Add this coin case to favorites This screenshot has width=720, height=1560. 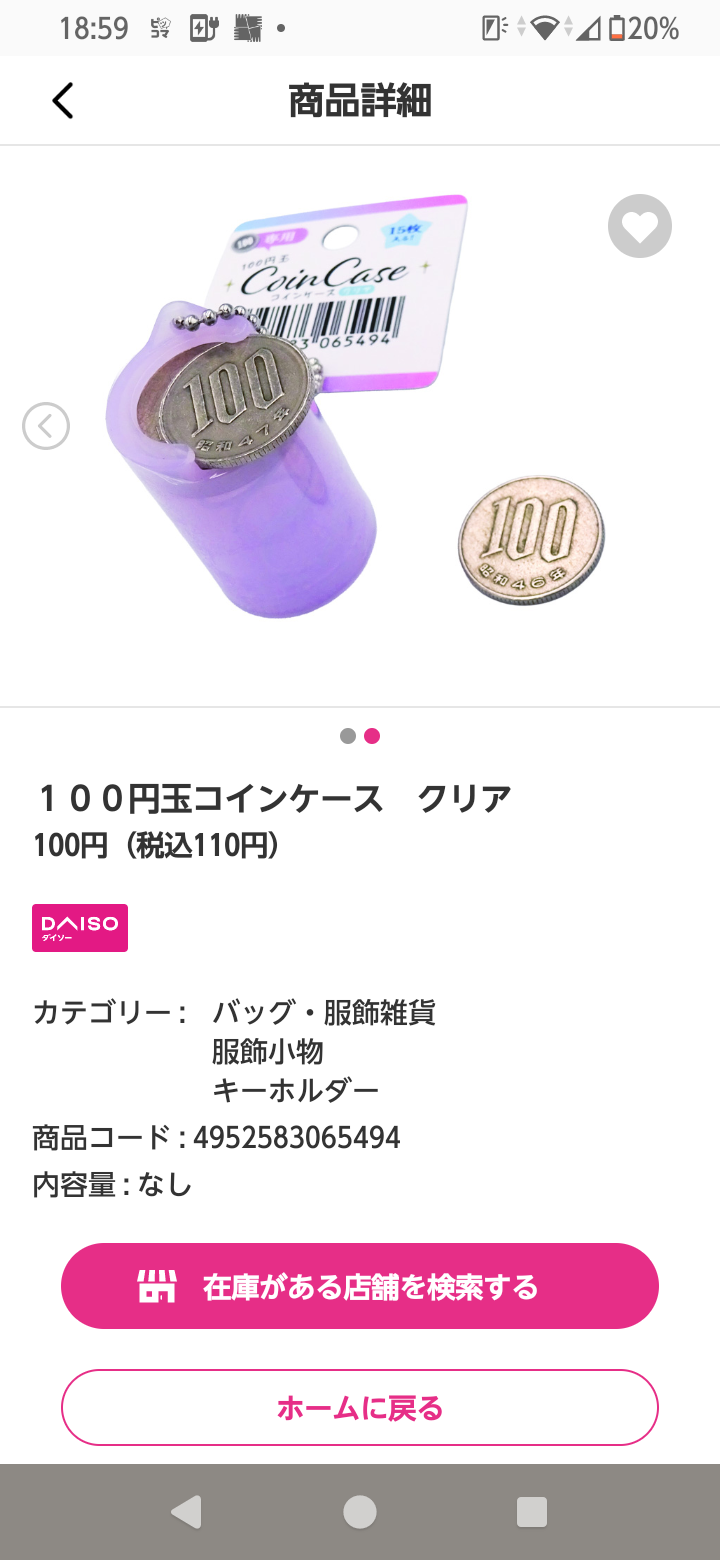640,226
